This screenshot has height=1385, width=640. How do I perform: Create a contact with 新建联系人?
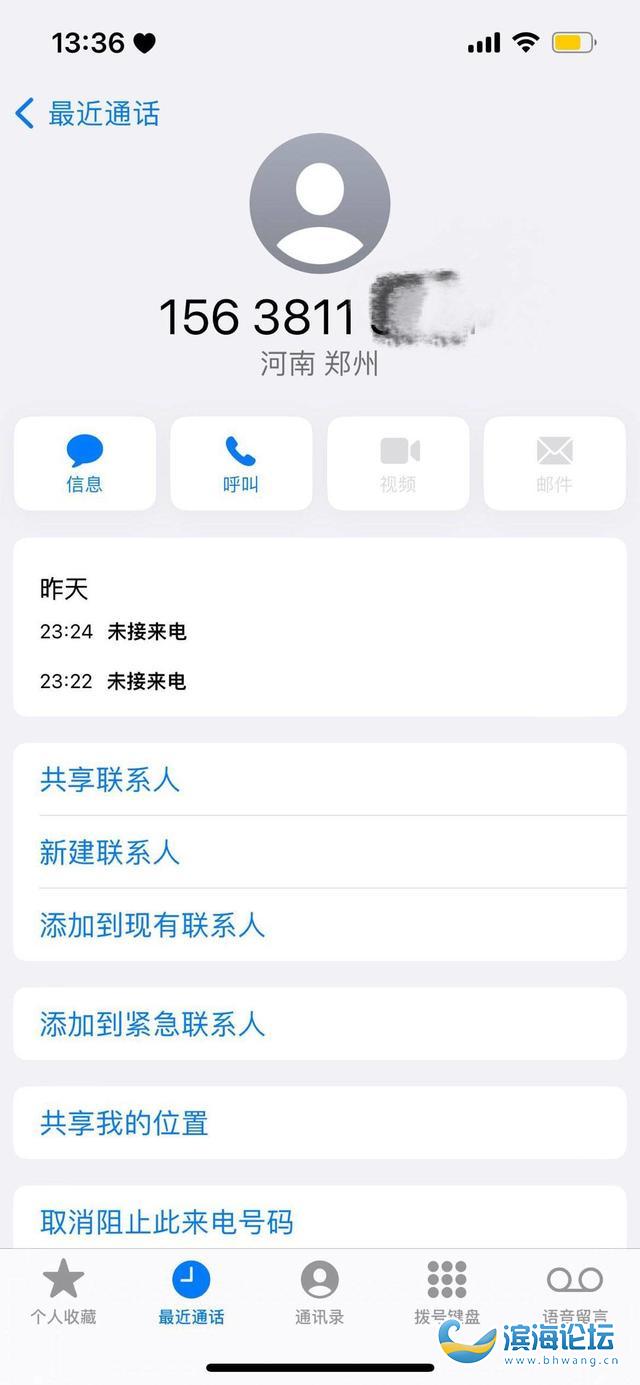point(110,852)
